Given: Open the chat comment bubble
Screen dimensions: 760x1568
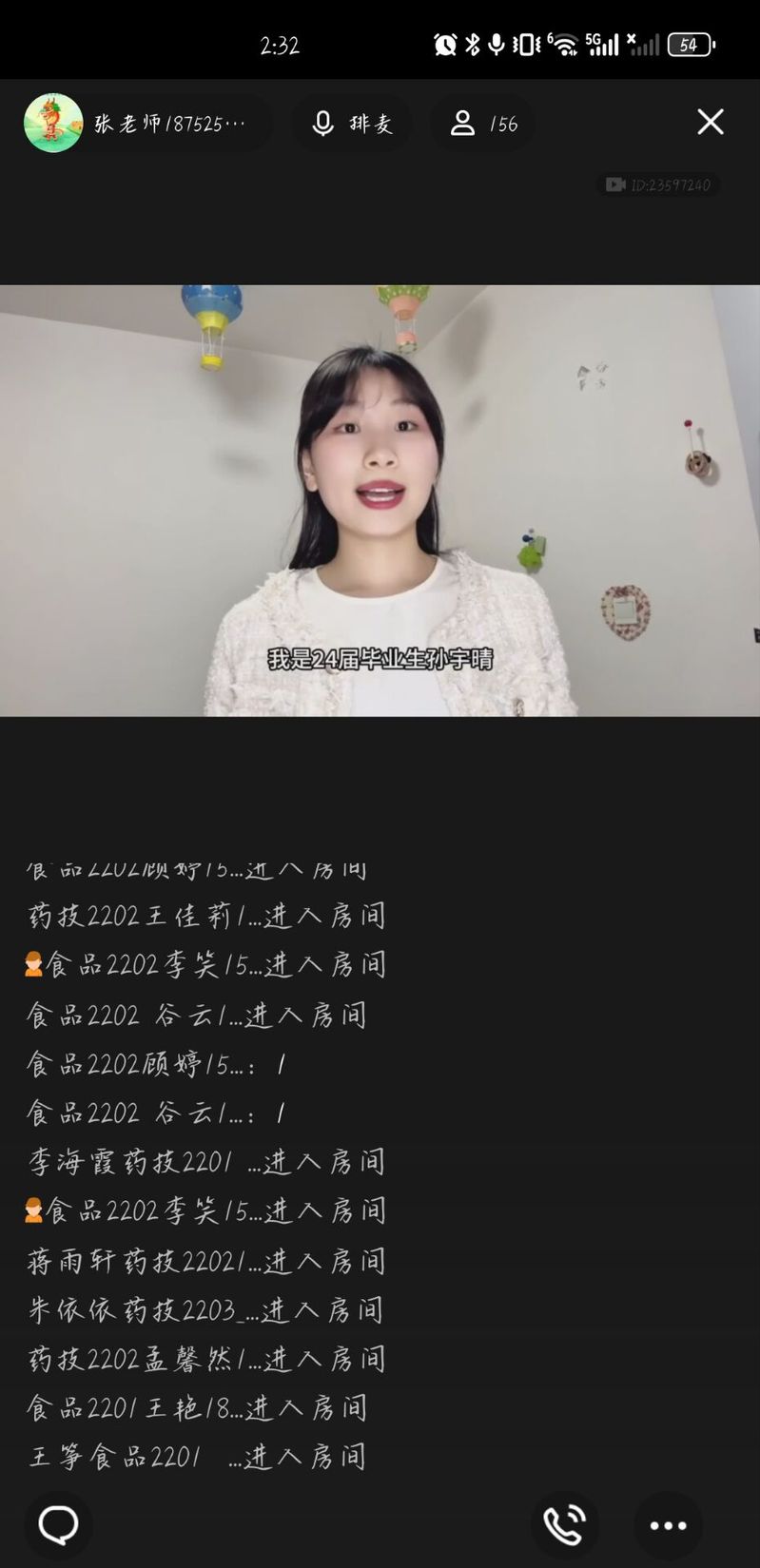Looking at the screenshot, I should coord(58,1524).
